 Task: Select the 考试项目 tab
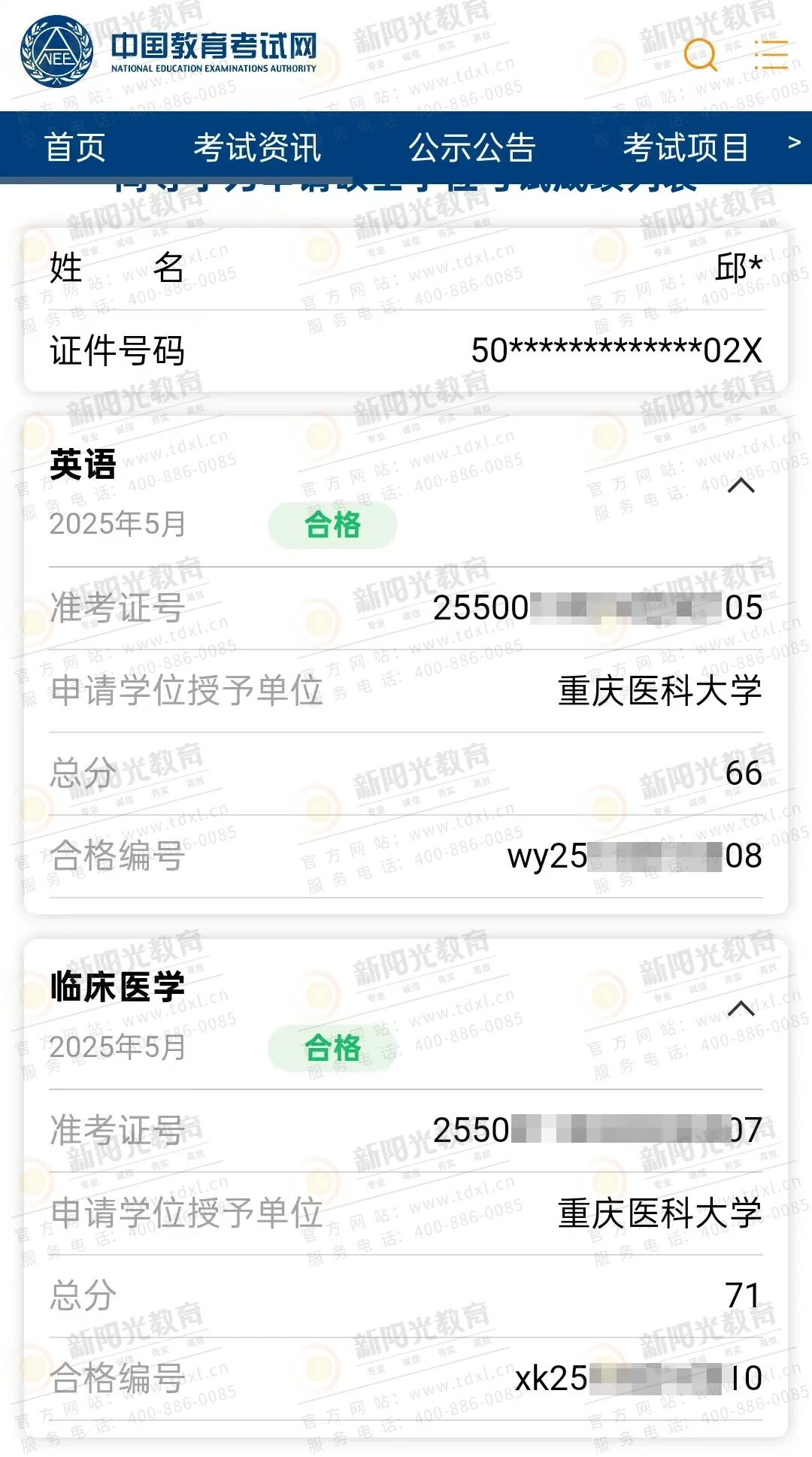click(x=686, y=147)
